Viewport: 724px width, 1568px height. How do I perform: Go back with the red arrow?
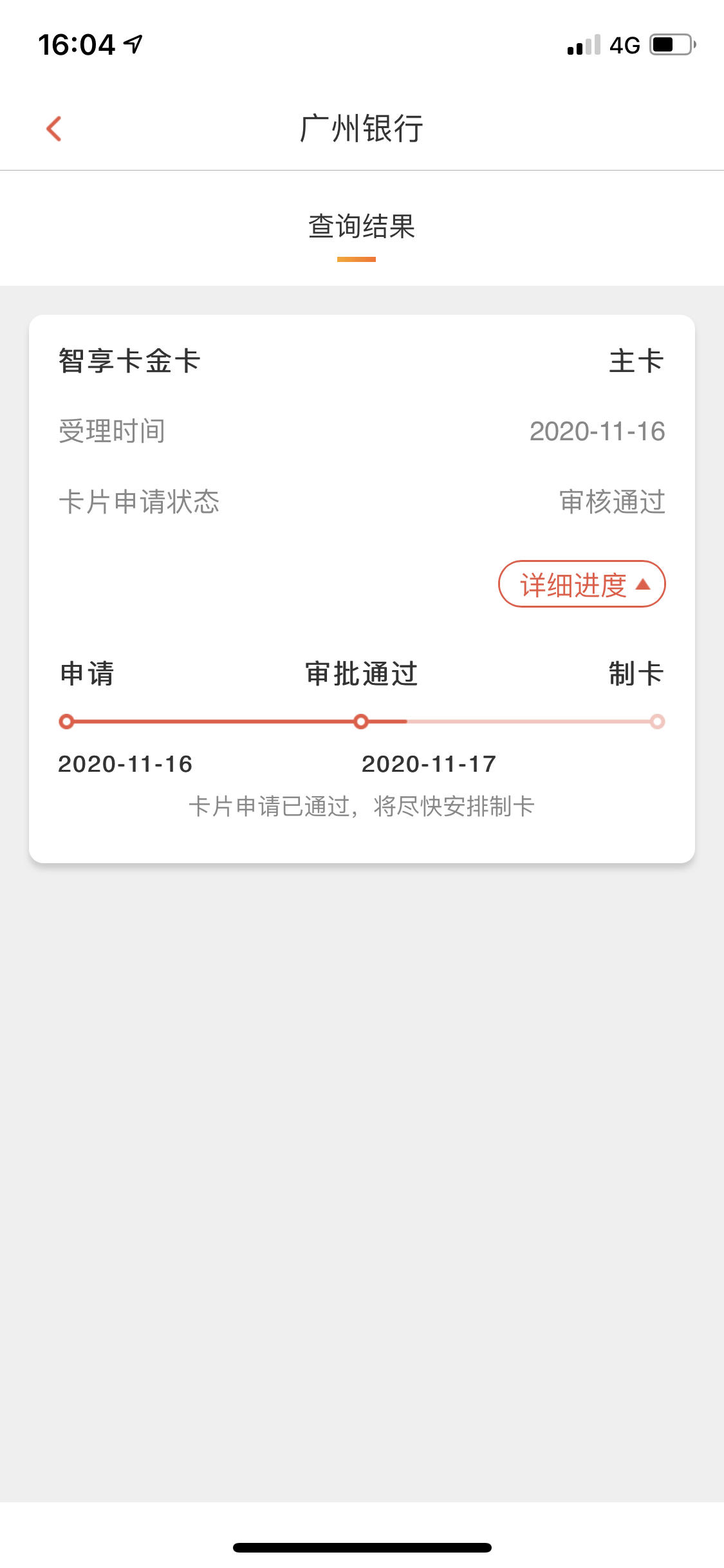[x=54, y=129]
